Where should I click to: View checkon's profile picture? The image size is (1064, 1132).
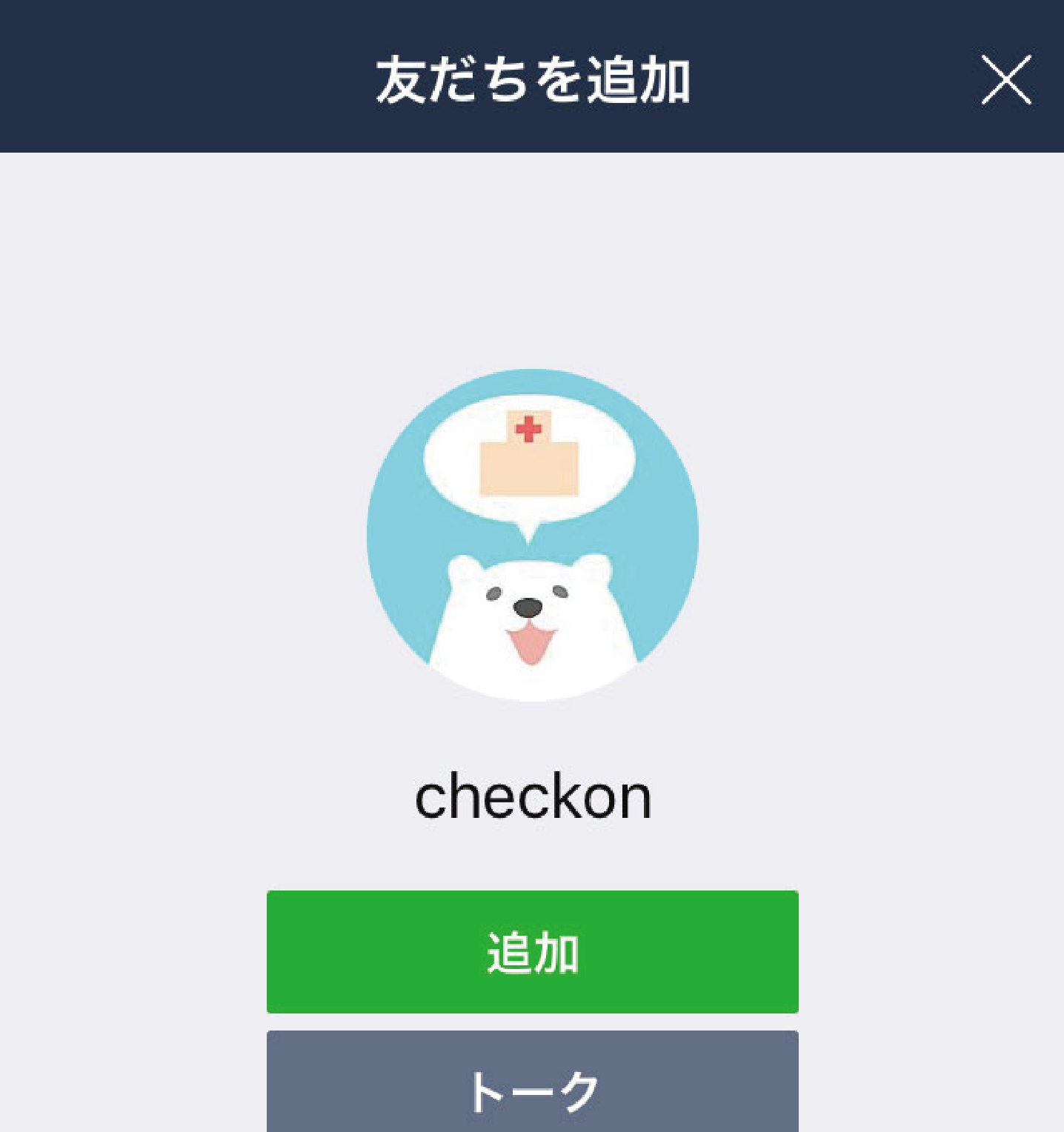click(532, 535)
